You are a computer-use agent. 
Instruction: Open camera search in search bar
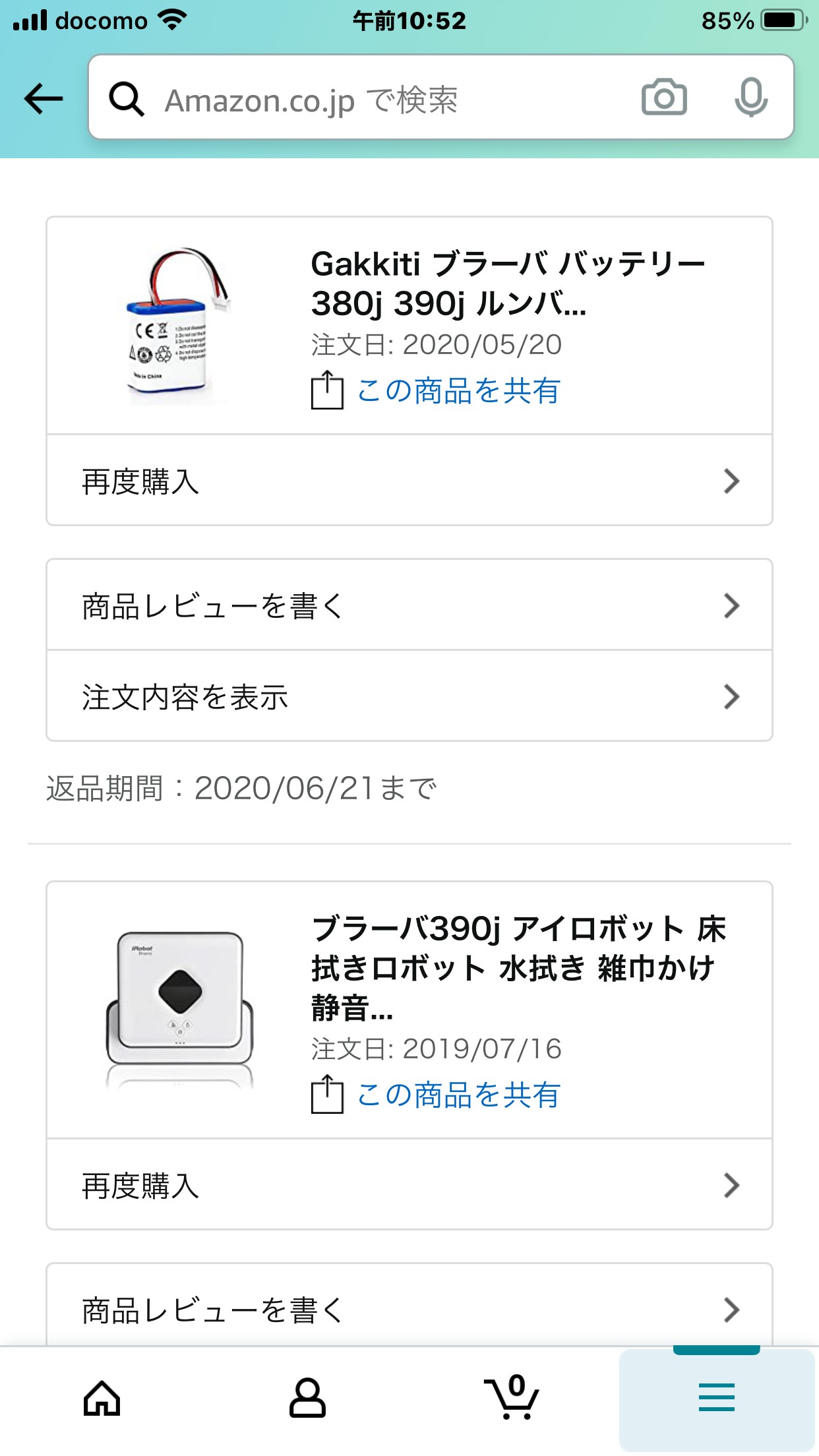pyautogui.click(x=664, y=98)
